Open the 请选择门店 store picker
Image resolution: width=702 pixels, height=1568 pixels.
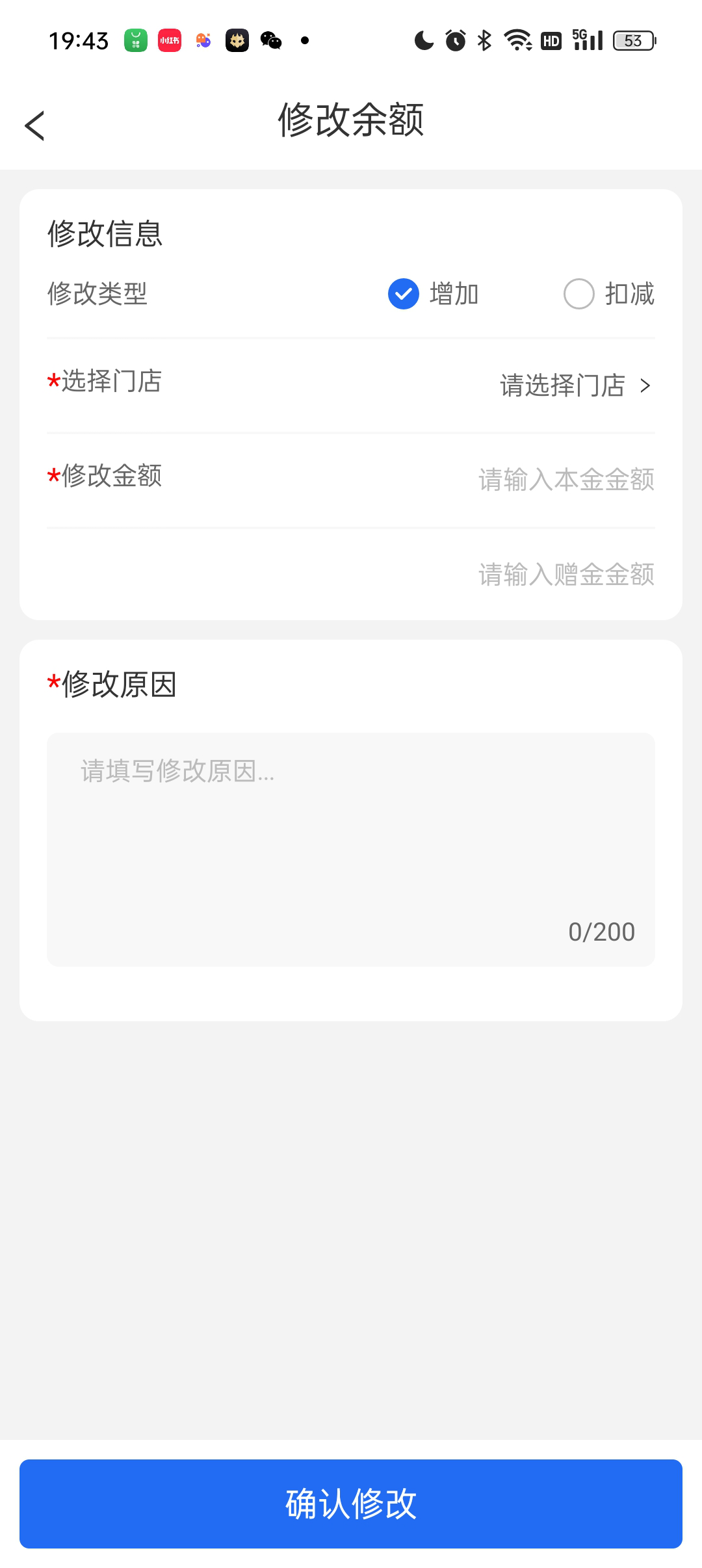575,385
